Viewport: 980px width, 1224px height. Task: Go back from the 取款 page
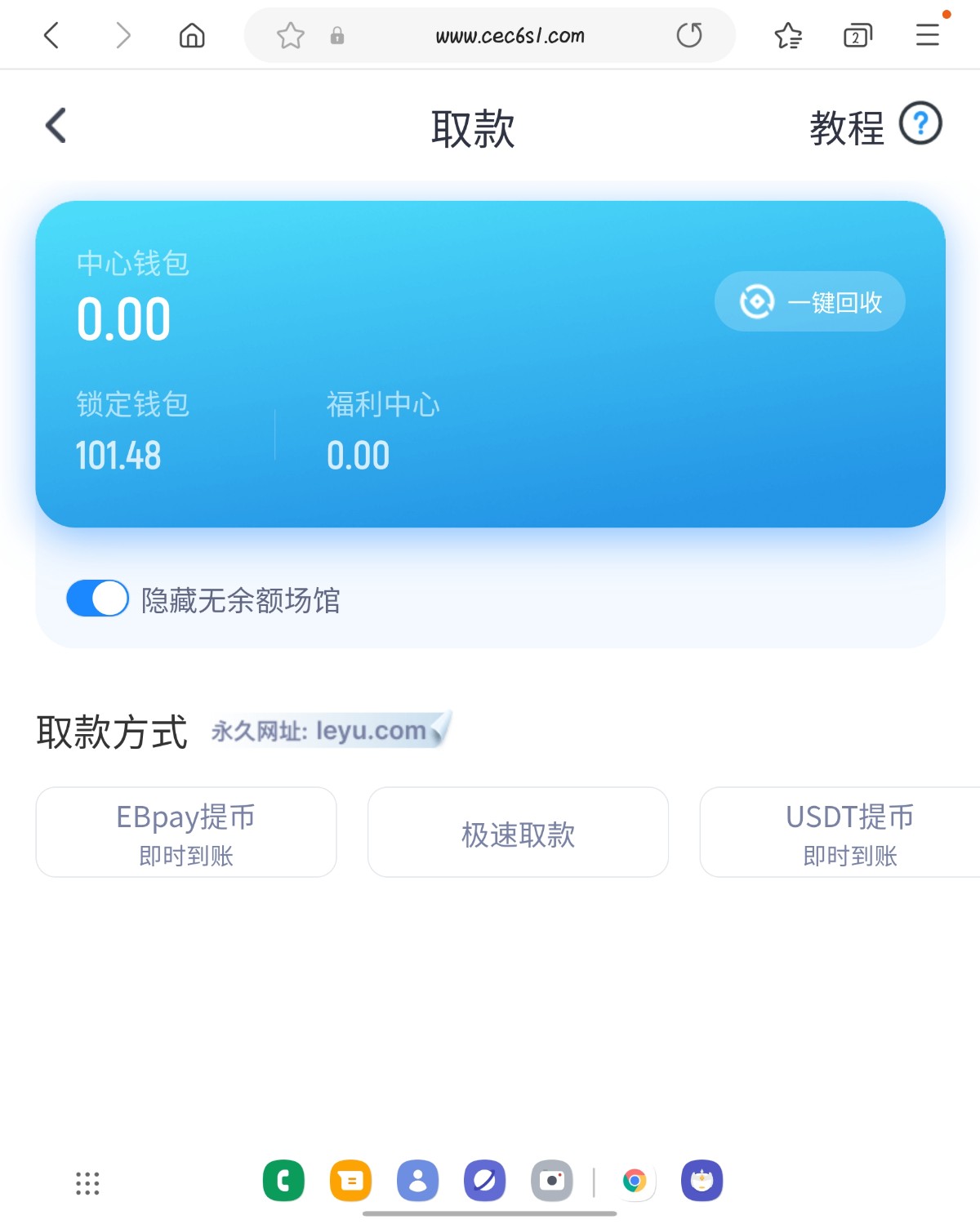(56, 126)
